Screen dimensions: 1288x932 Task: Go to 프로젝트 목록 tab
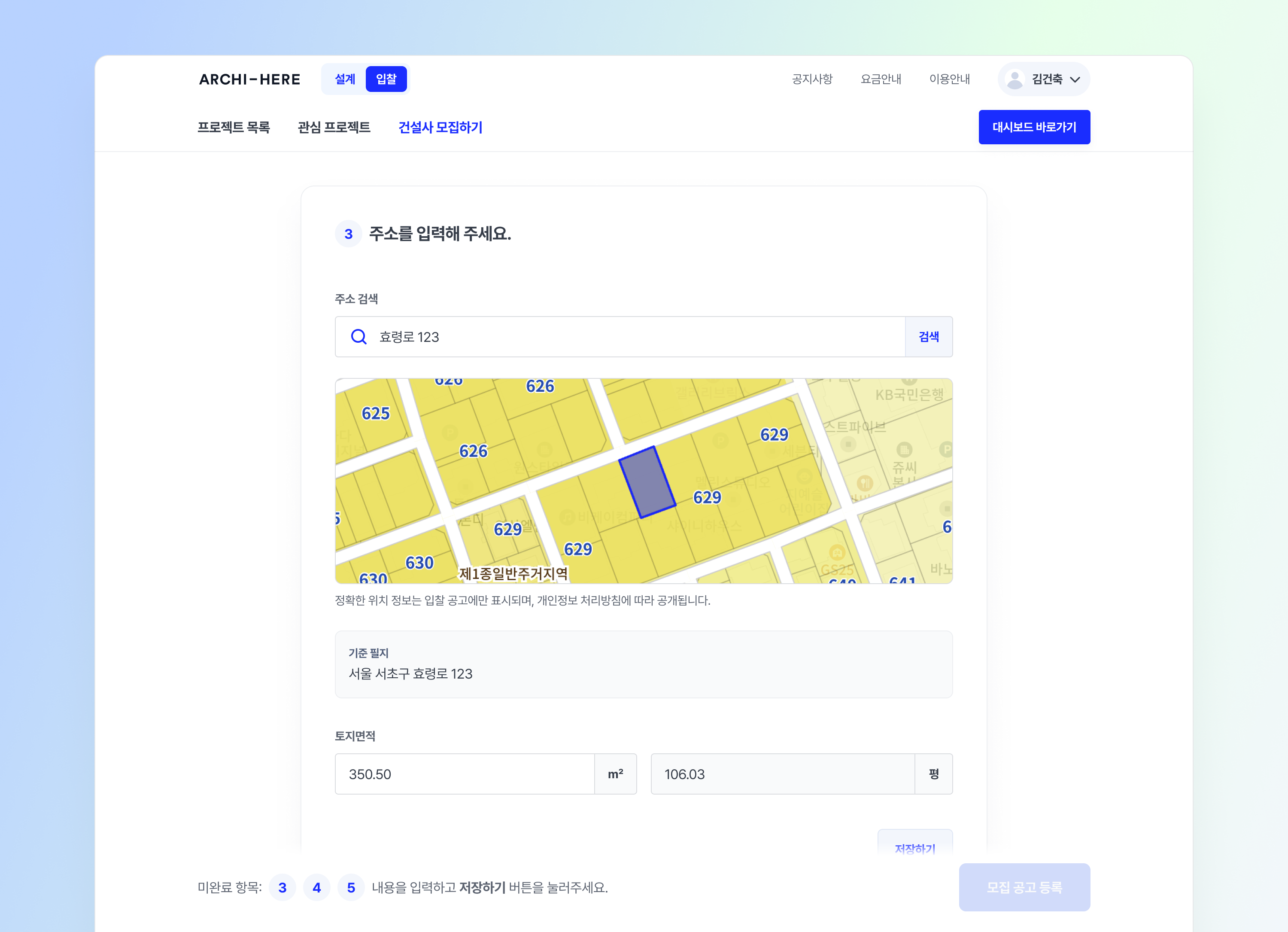pos(234,127)
